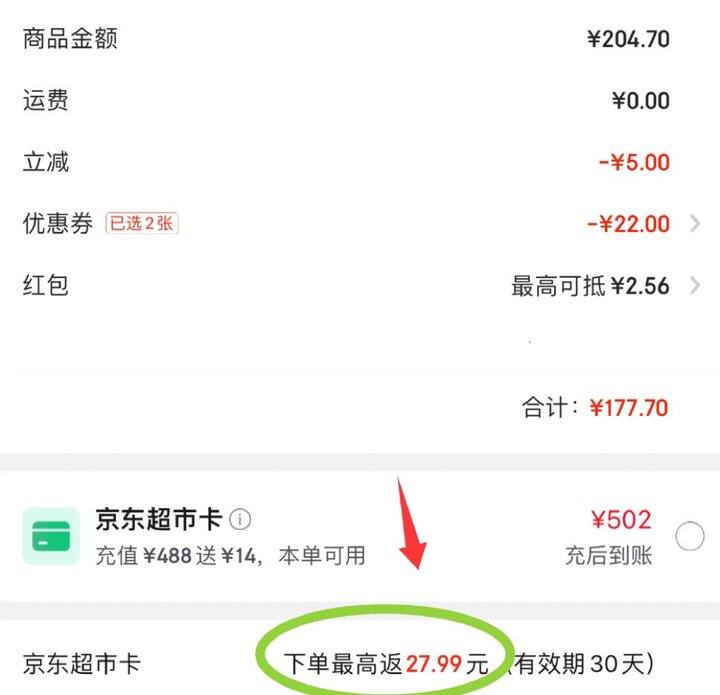Select the 京东超市卡 ¥502 radio button
This screenshot has height=695, width=720.
(690, 538)
